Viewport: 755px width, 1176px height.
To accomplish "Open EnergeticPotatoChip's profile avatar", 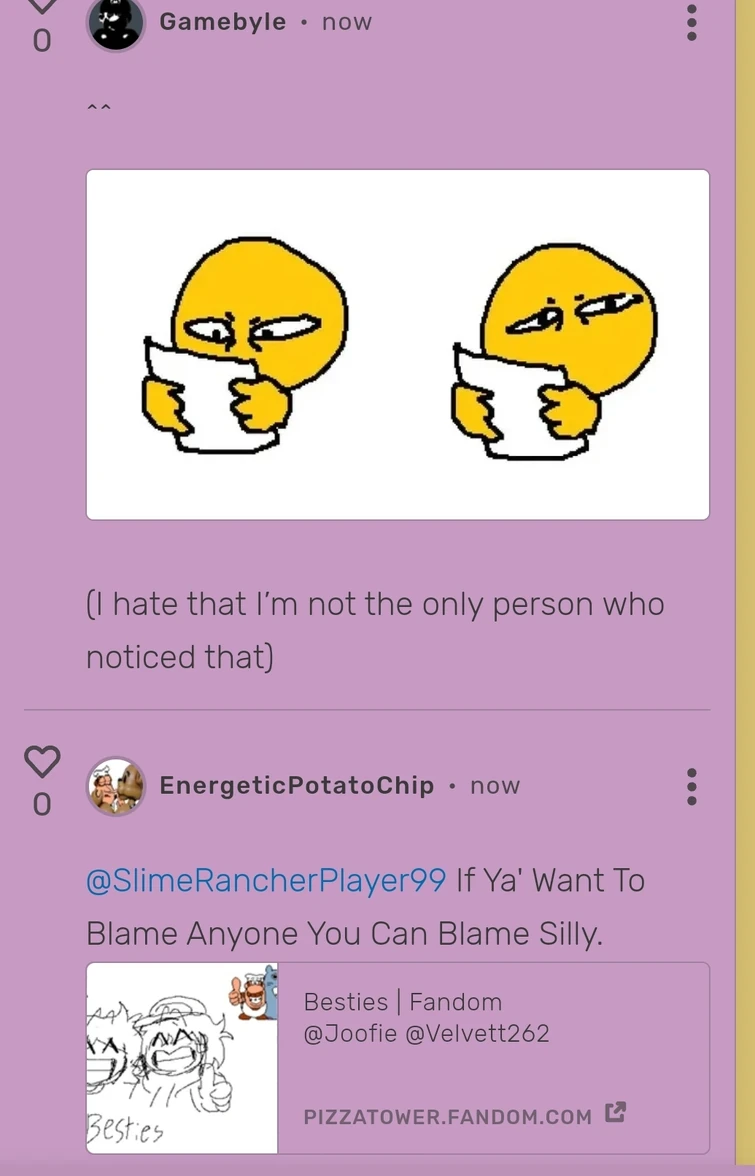I will 116,787.
